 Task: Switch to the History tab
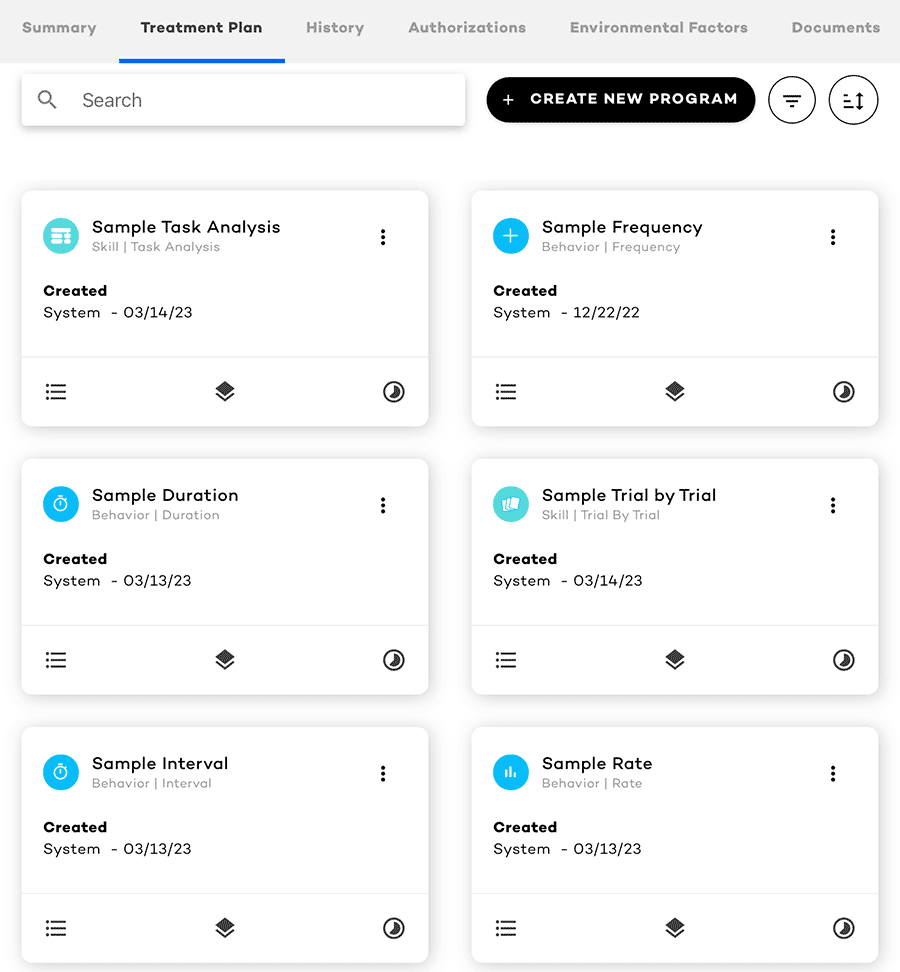pos(335,27)
